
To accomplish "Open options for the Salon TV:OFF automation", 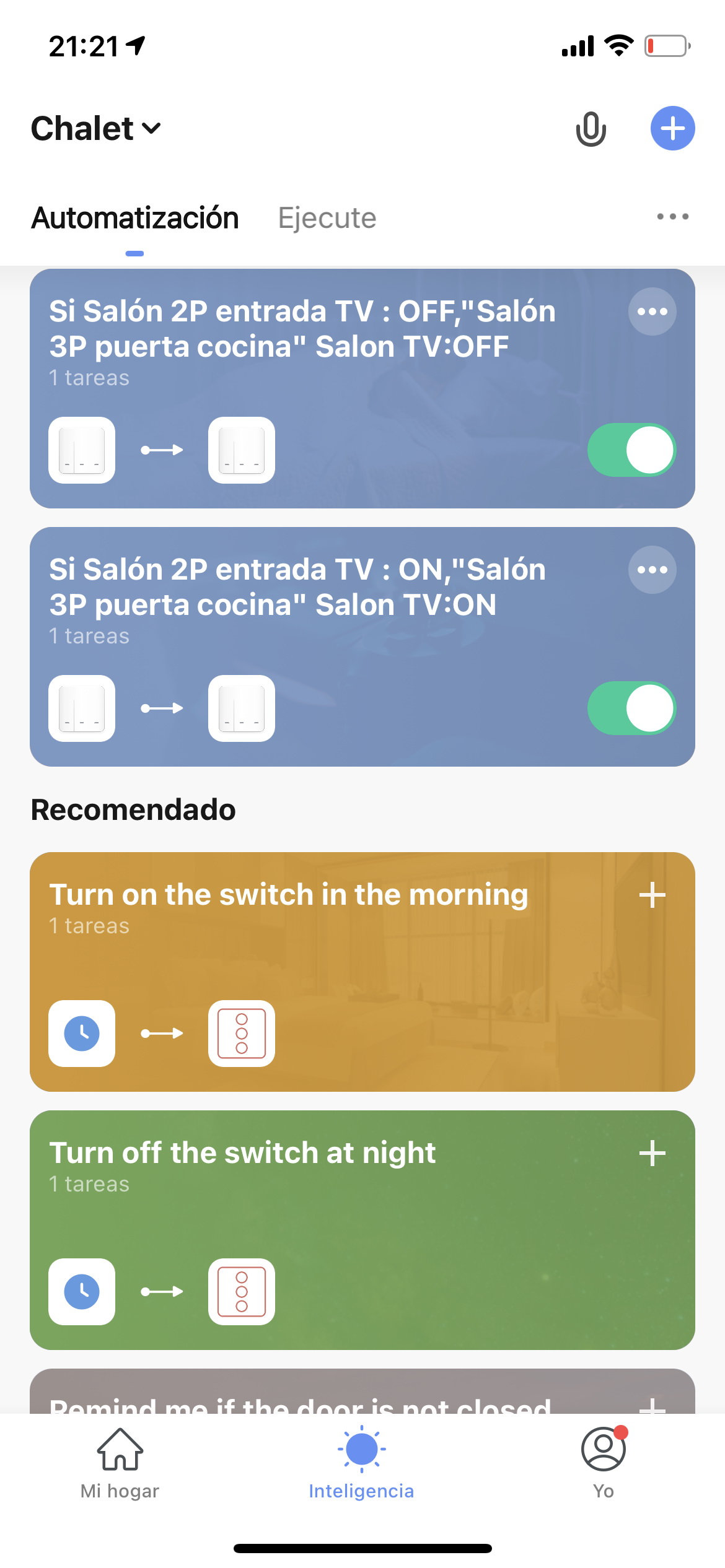I will pos(652,311).
